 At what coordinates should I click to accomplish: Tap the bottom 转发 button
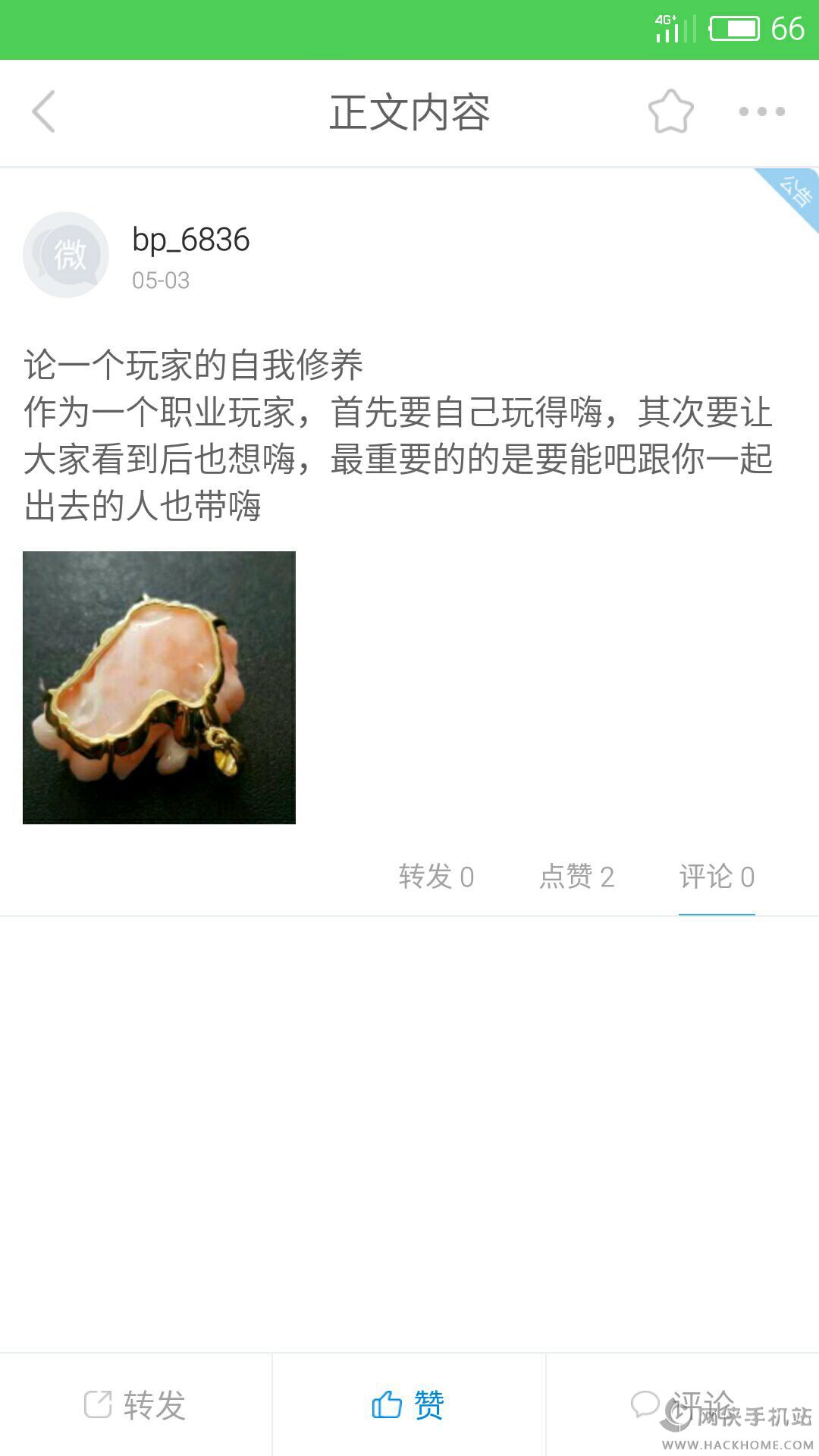tap(136, 1405)
